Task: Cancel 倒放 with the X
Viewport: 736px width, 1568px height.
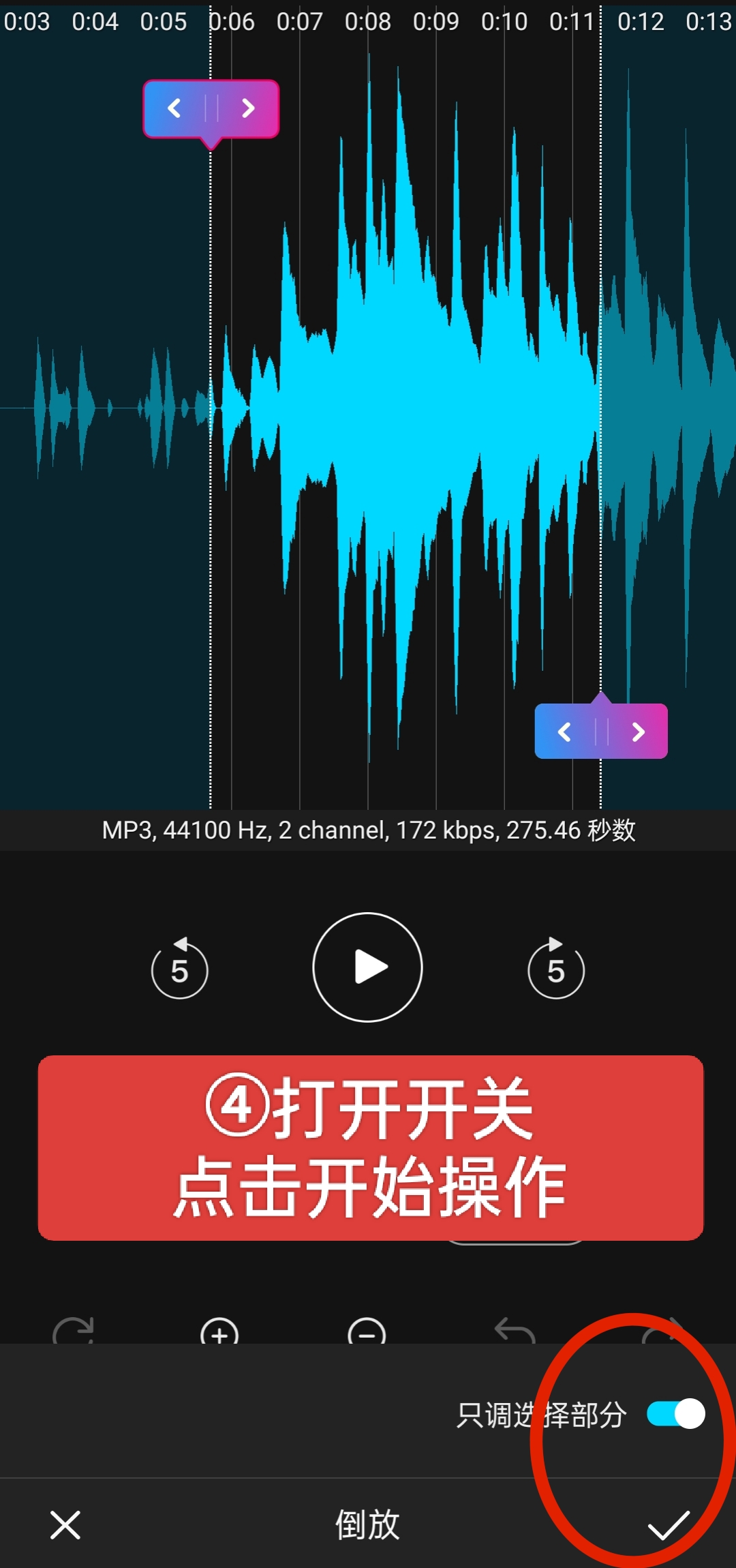Action: pyautogui.click(x=65, y=1524)
